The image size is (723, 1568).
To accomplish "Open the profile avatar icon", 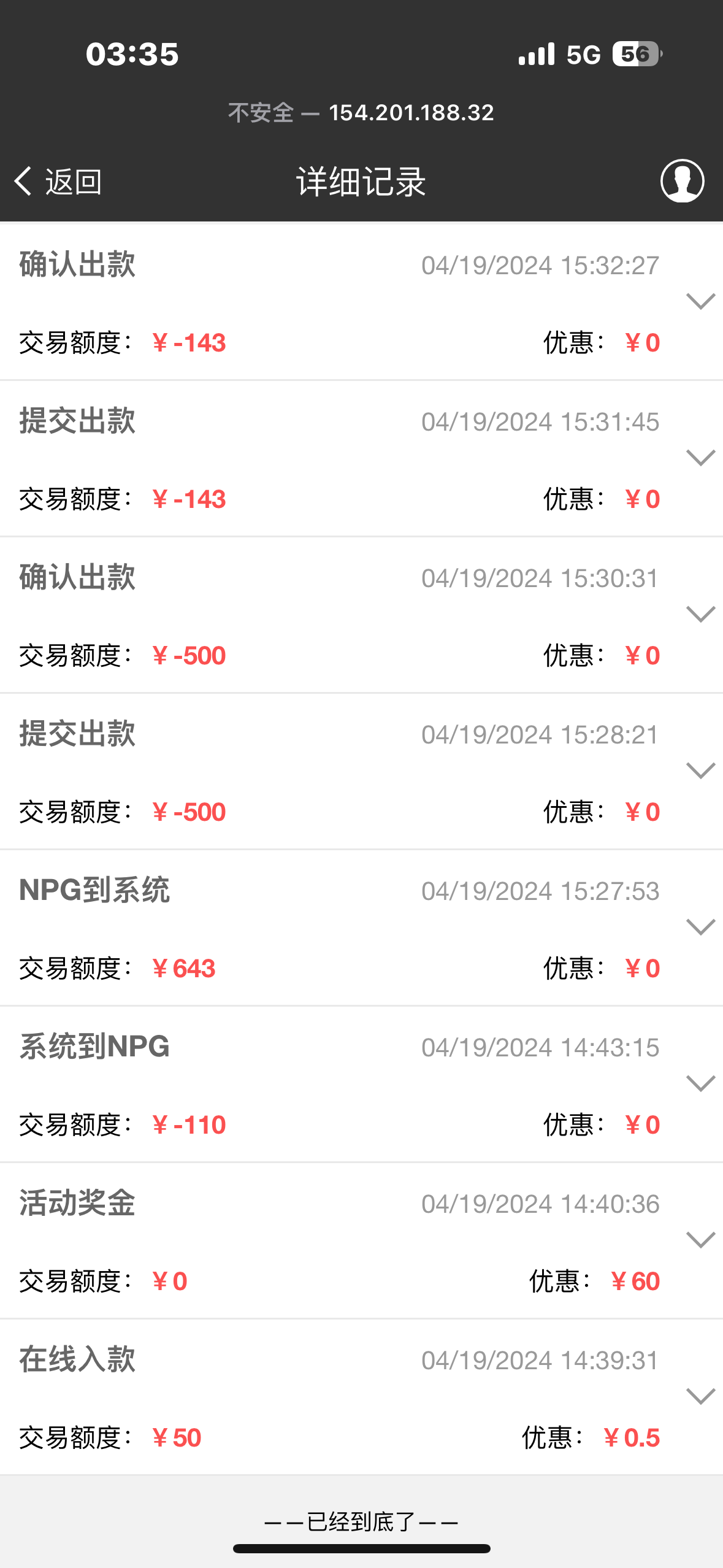I will [683, 182].
